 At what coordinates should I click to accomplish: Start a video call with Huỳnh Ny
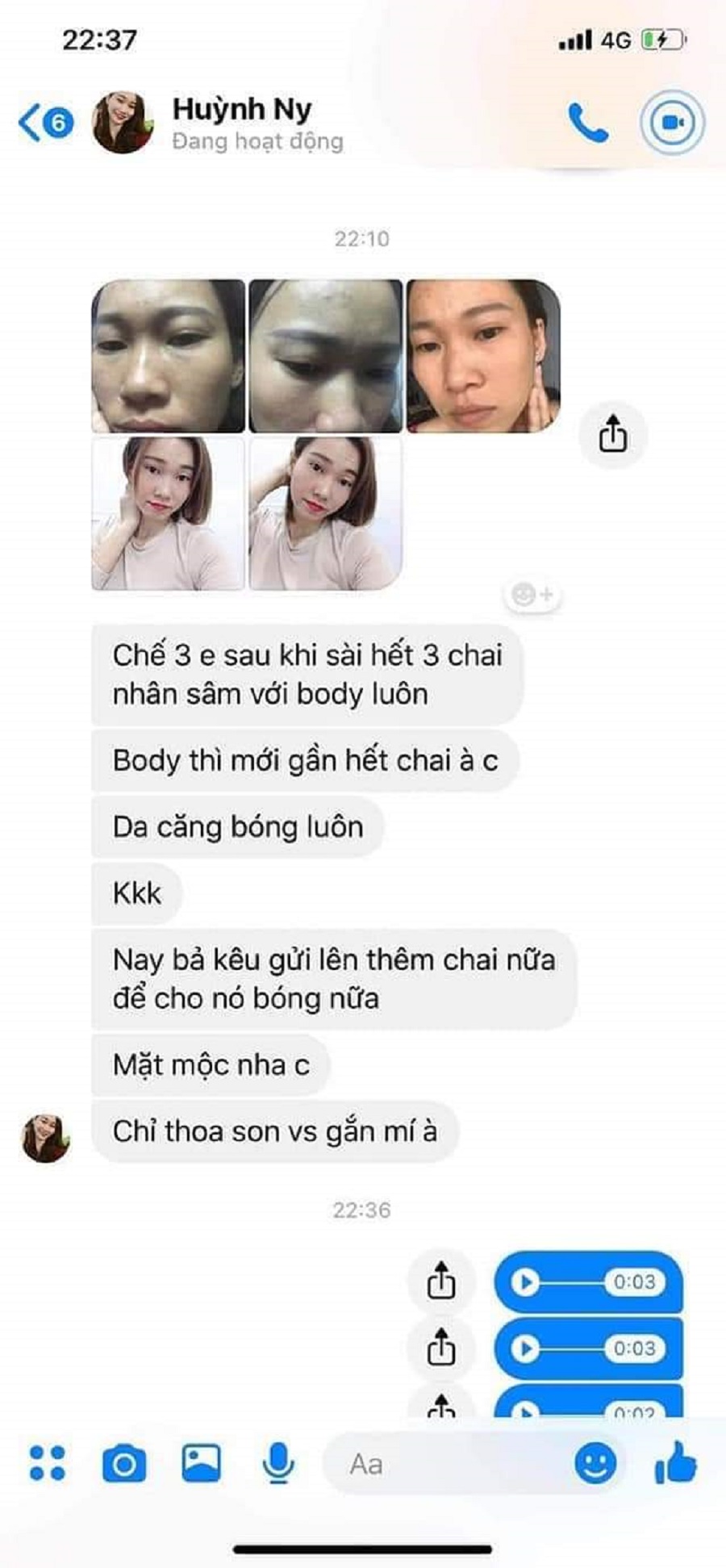click(672, 123)
